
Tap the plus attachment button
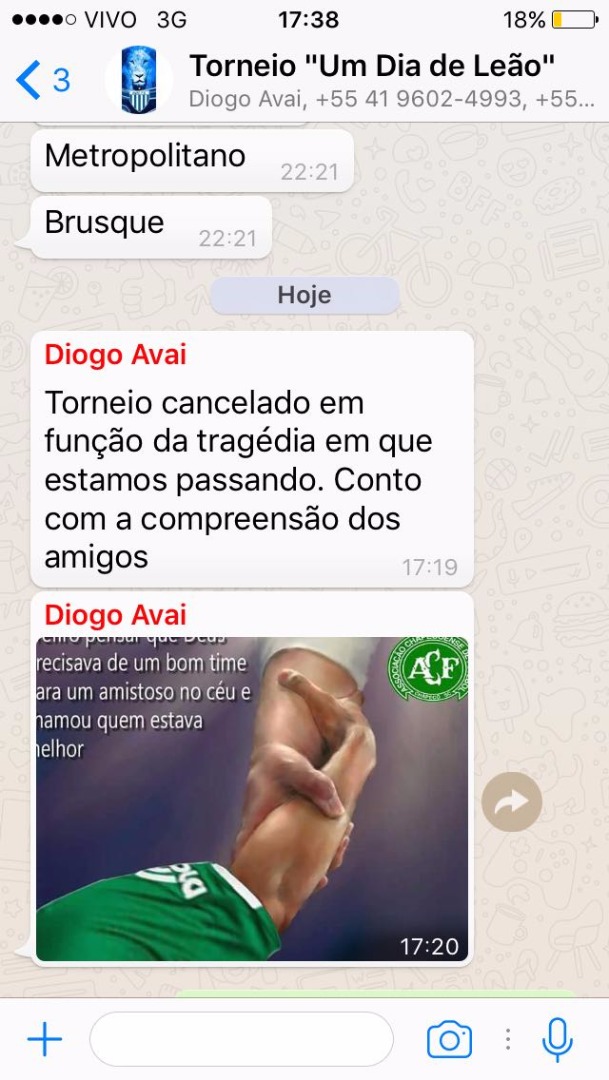[x=44, y=1040]
